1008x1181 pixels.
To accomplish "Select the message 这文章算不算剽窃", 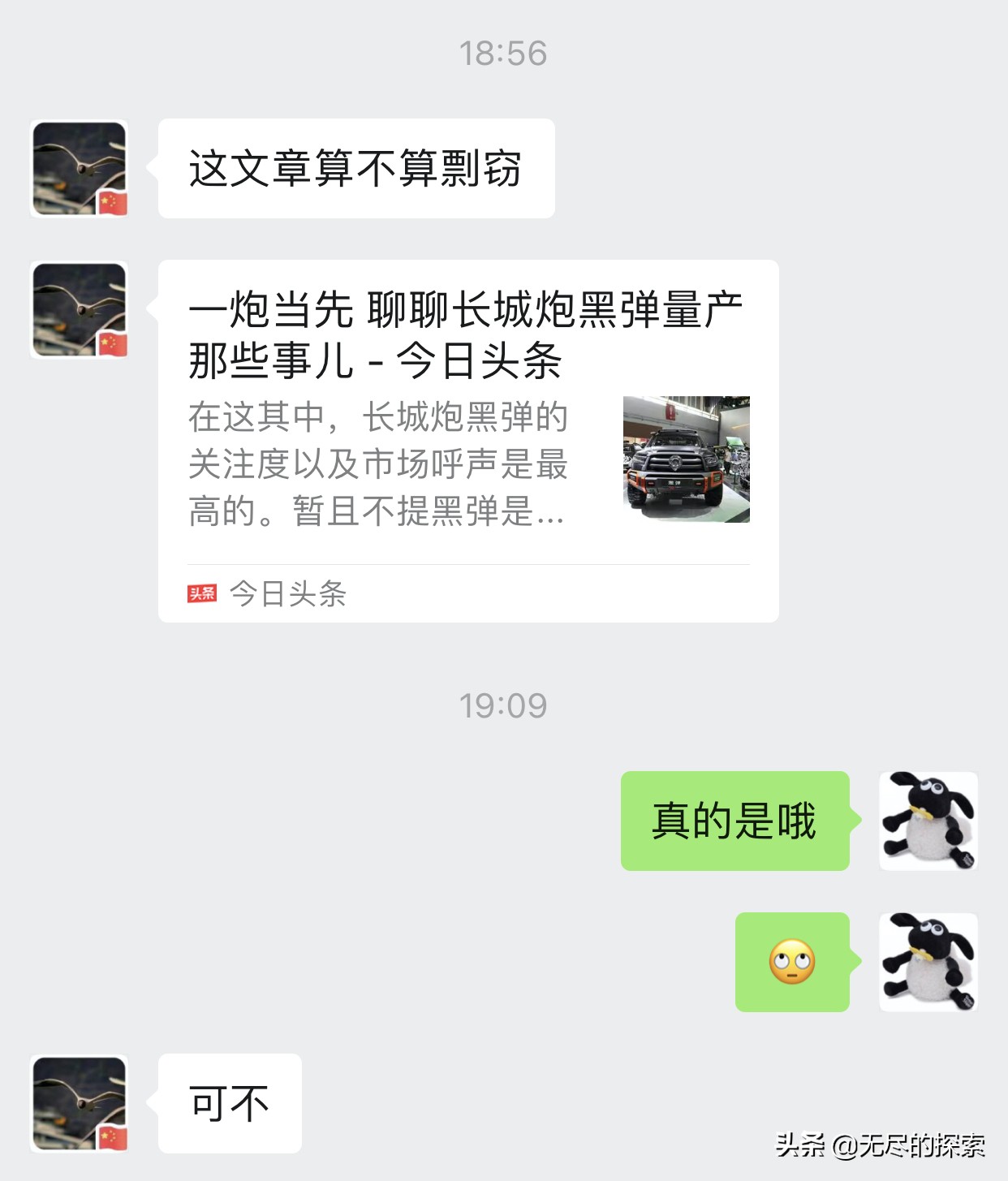I will [353, 168].
